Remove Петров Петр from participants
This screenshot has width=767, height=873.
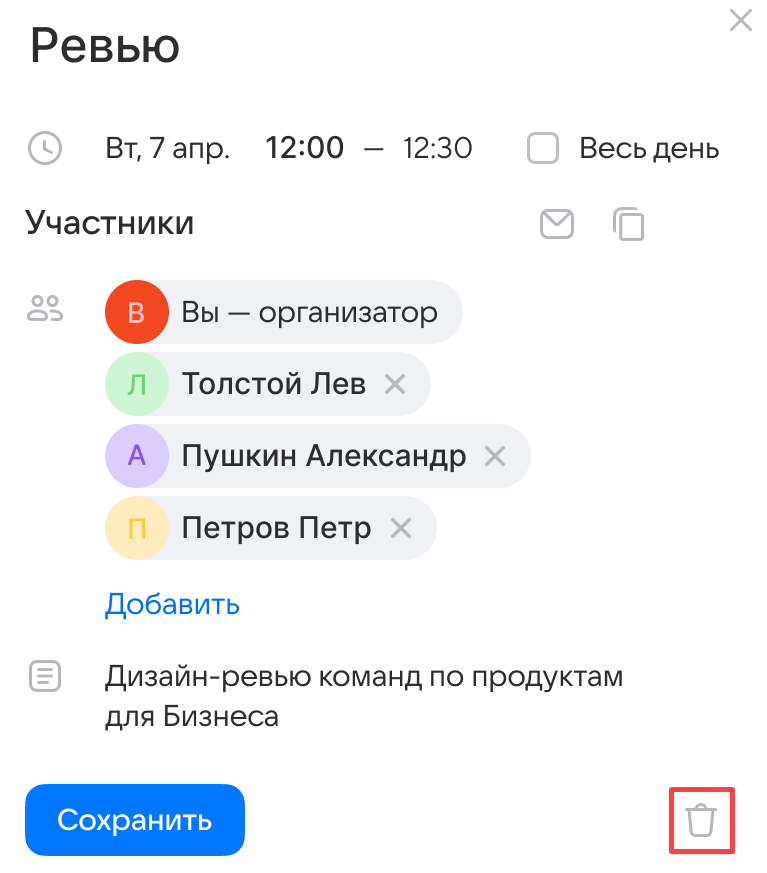(401, 528)
